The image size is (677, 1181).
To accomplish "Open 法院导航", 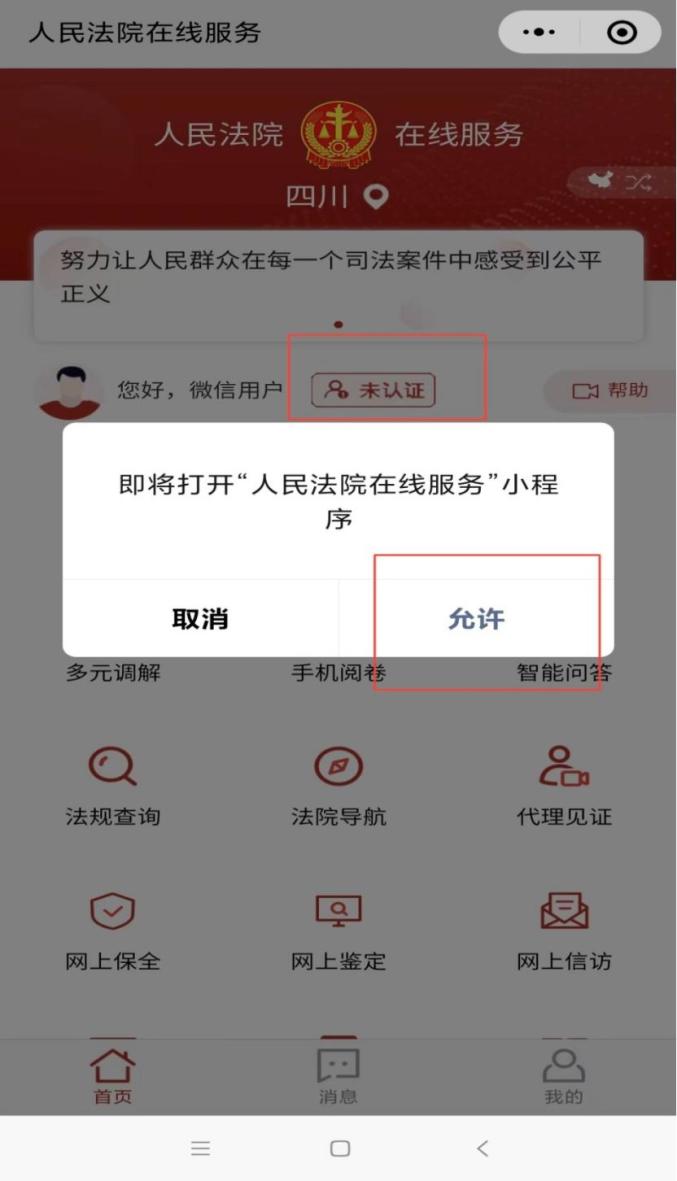I will point(338,788).
